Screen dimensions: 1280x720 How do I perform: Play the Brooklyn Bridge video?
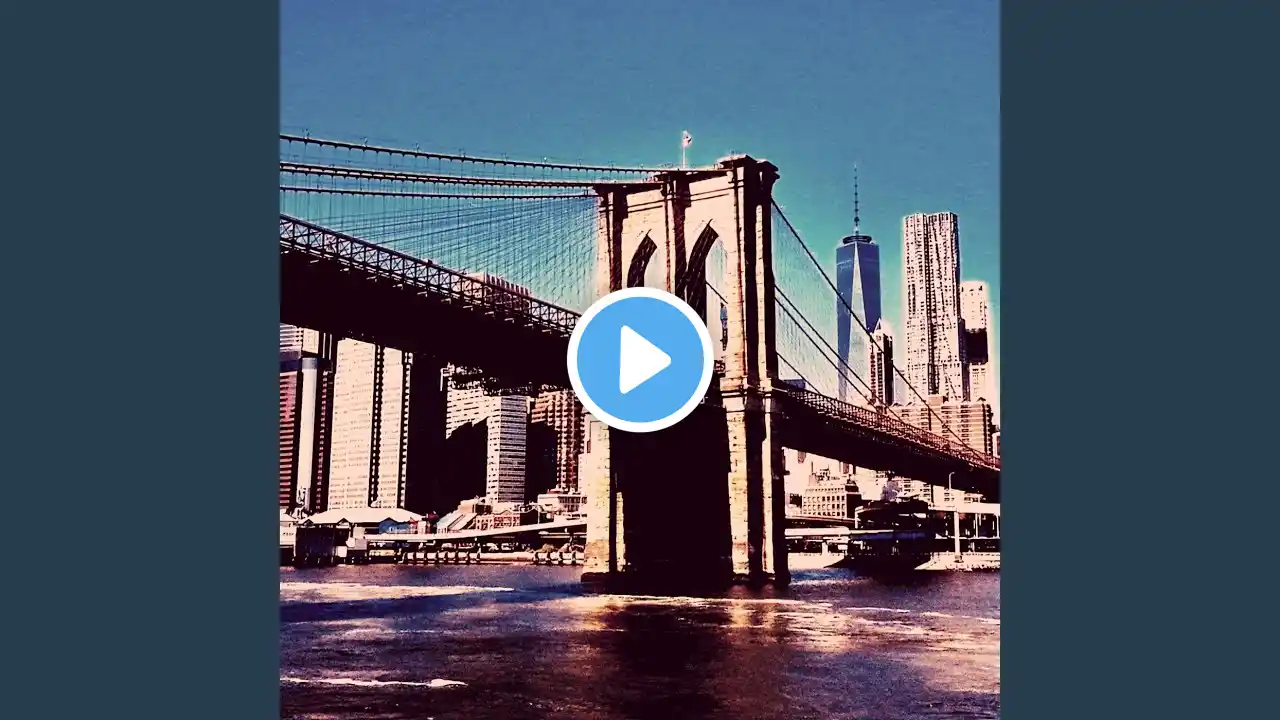pyautogui.click(x=640, y=360)
